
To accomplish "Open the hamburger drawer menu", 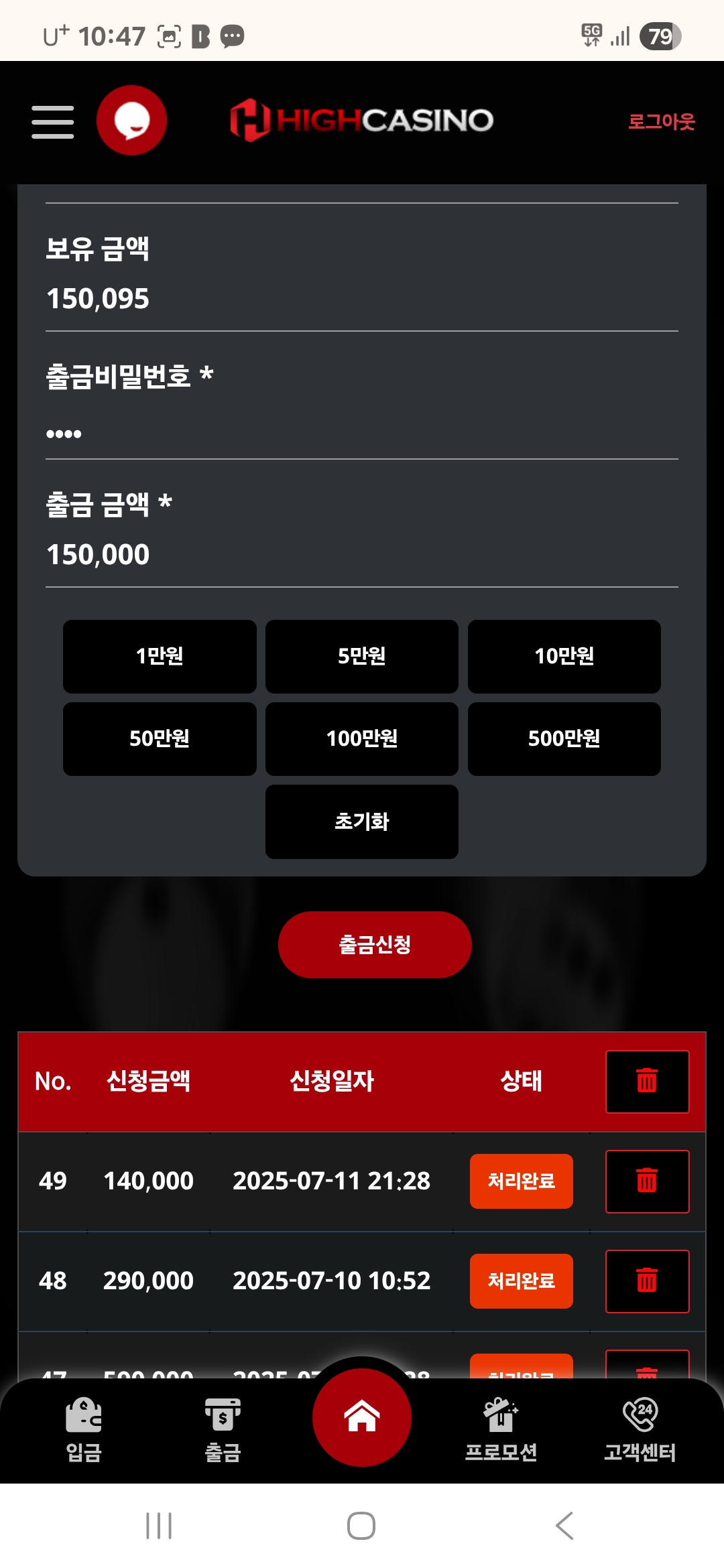I will (52, 121).
